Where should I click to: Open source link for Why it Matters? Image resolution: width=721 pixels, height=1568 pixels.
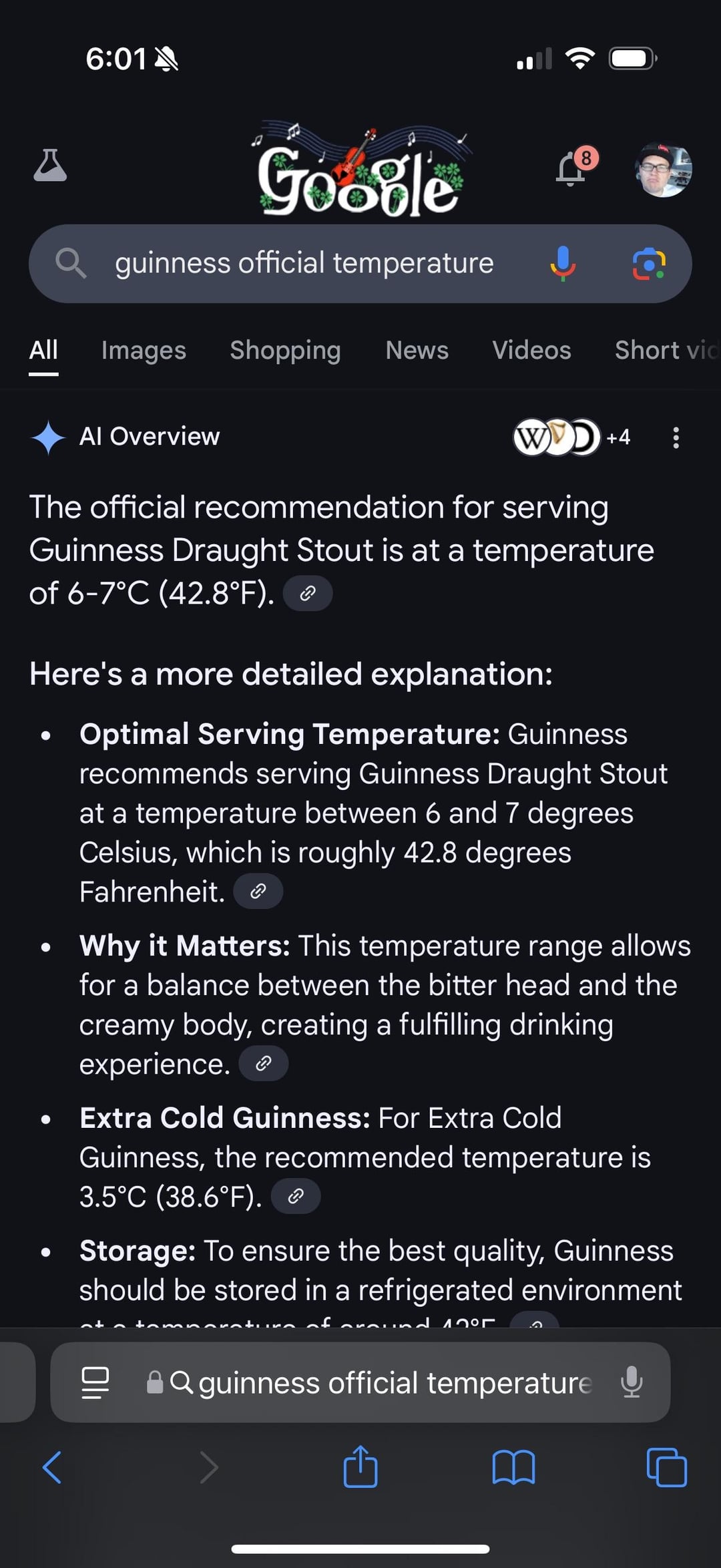[264, 1063]
